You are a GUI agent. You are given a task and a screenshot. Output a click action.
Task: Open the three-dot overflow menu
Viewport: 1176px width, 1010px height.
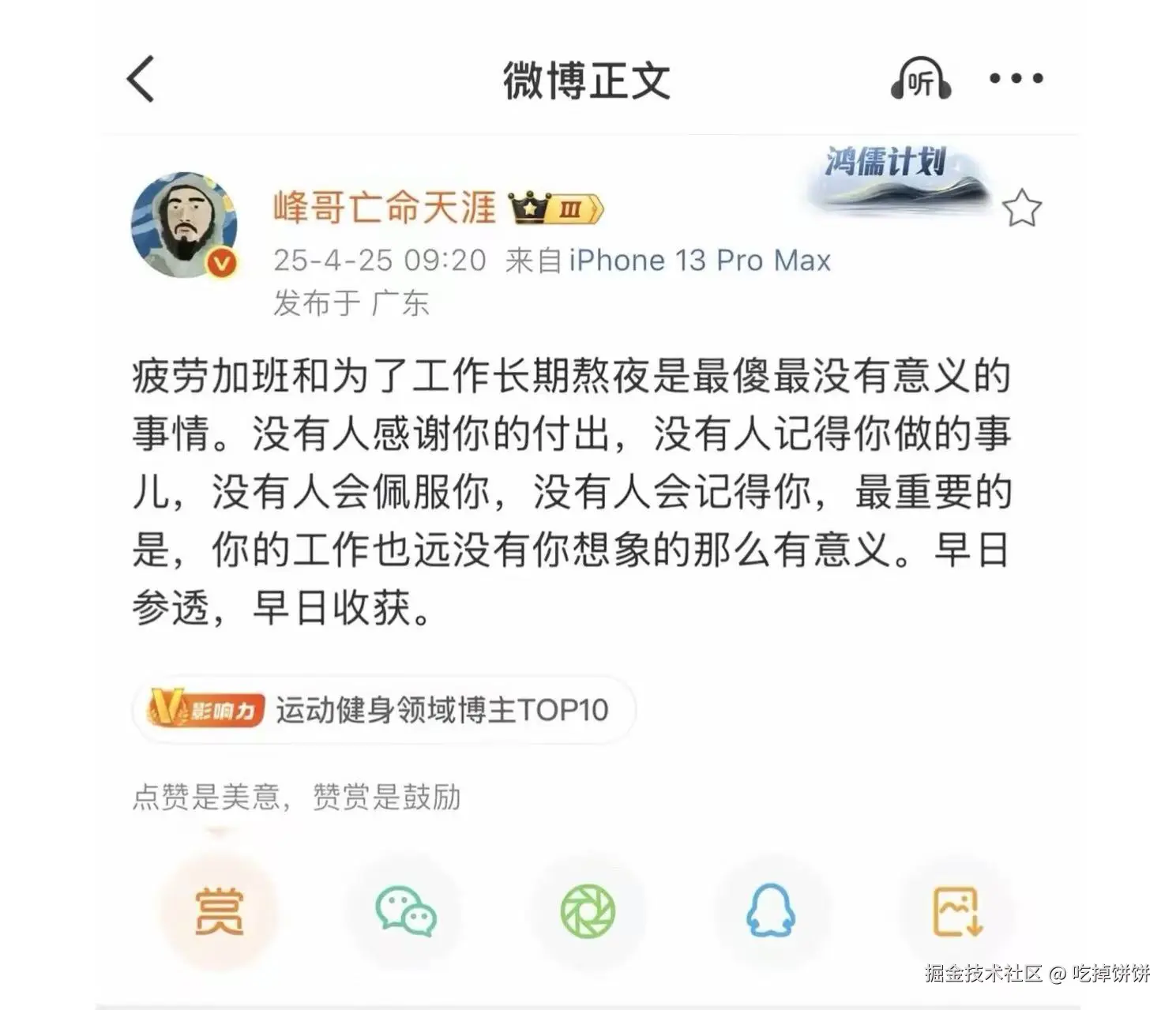click(1016, 78)
